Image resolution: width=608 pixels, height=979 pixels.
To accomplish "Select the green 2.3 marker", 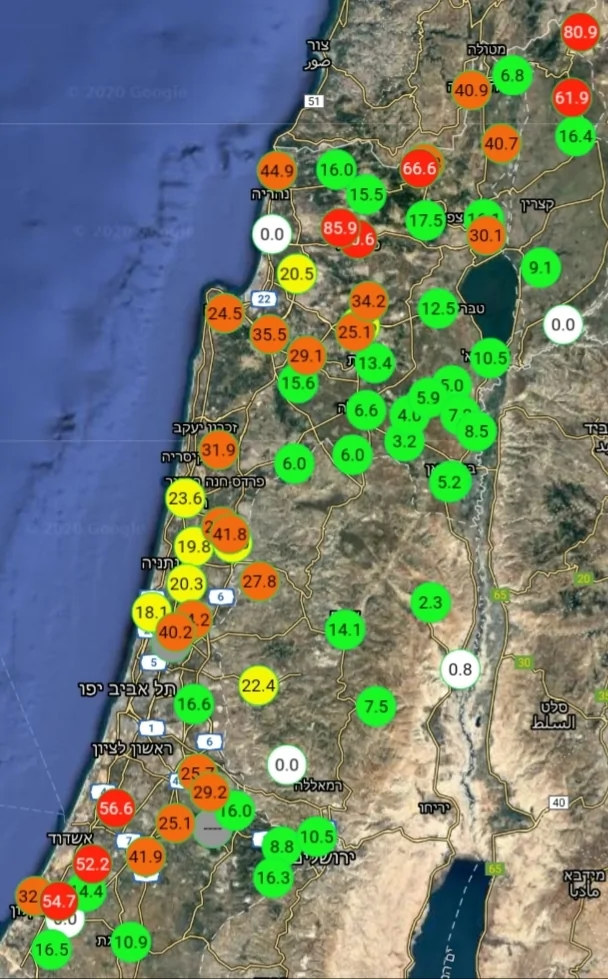I will point(431,603).
